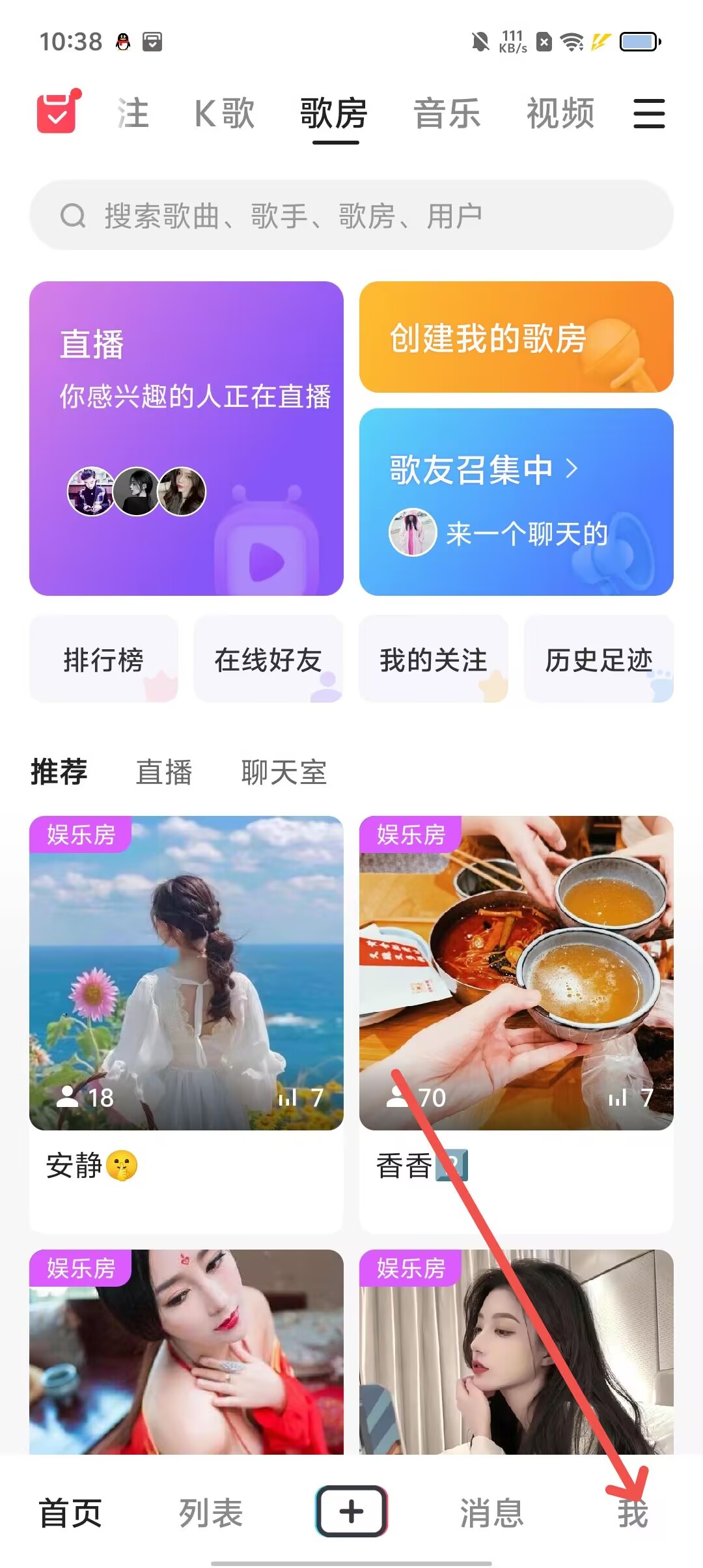
Task: Switch to the 音乐 tab
Action: coord(447,113)
